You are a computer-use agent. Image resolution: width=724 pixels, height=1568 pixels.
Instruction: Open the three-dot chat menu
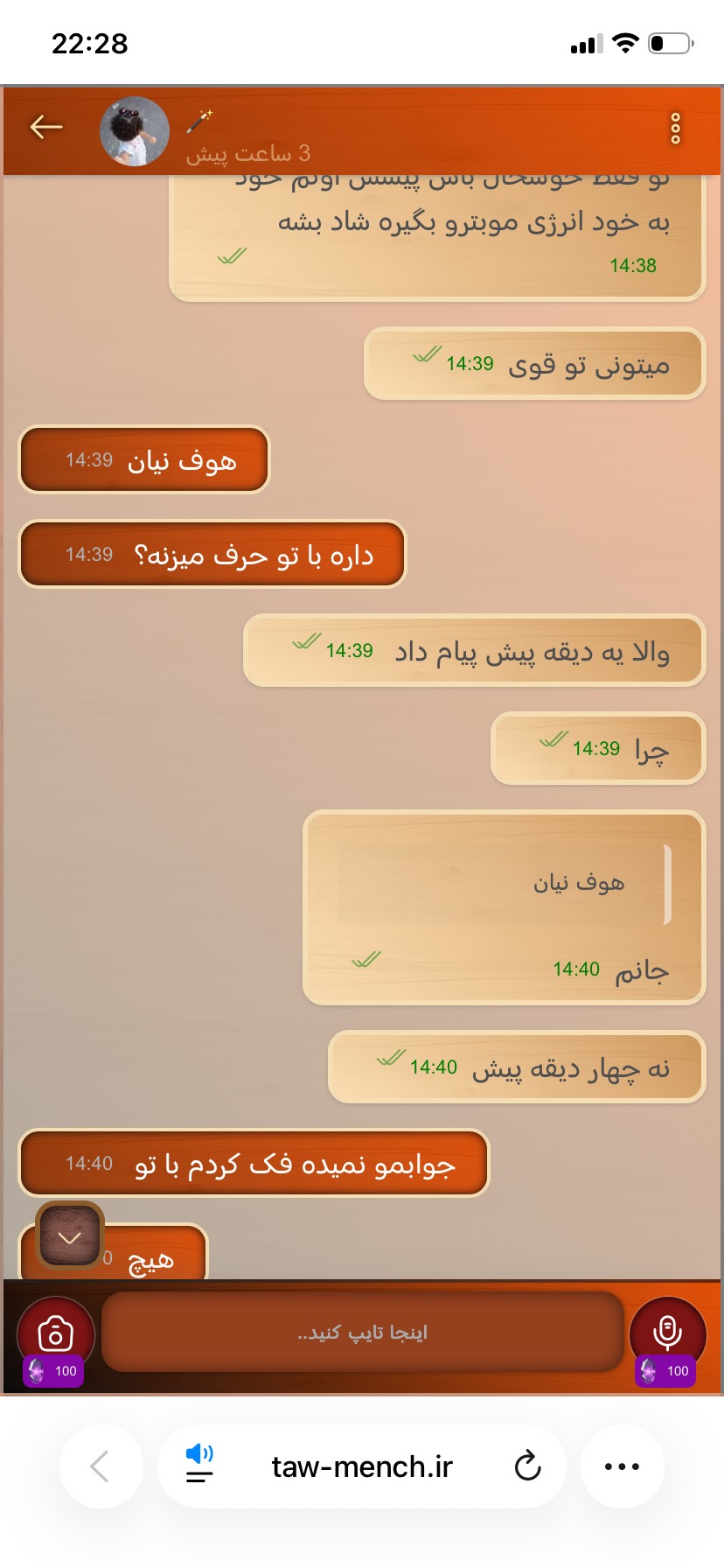point(675,129)
